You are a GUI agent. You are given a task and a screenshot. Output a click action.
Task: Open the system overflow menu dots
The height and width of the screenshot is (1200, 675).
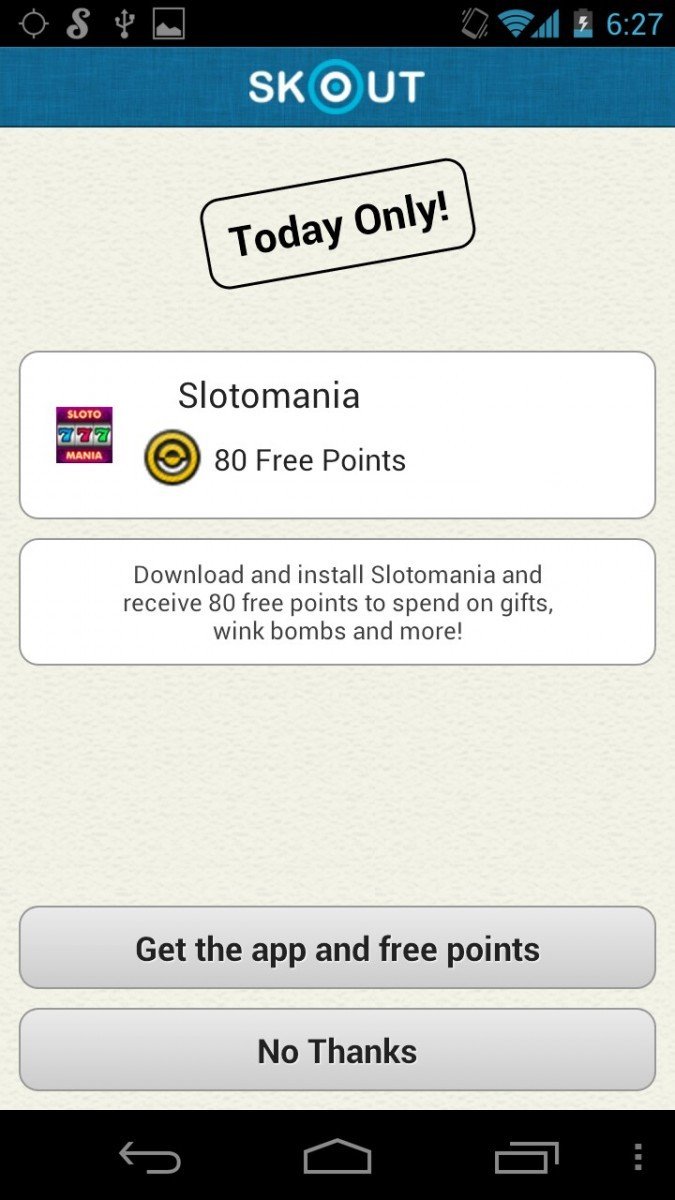pyautogui.click(x=638, y=1158)
